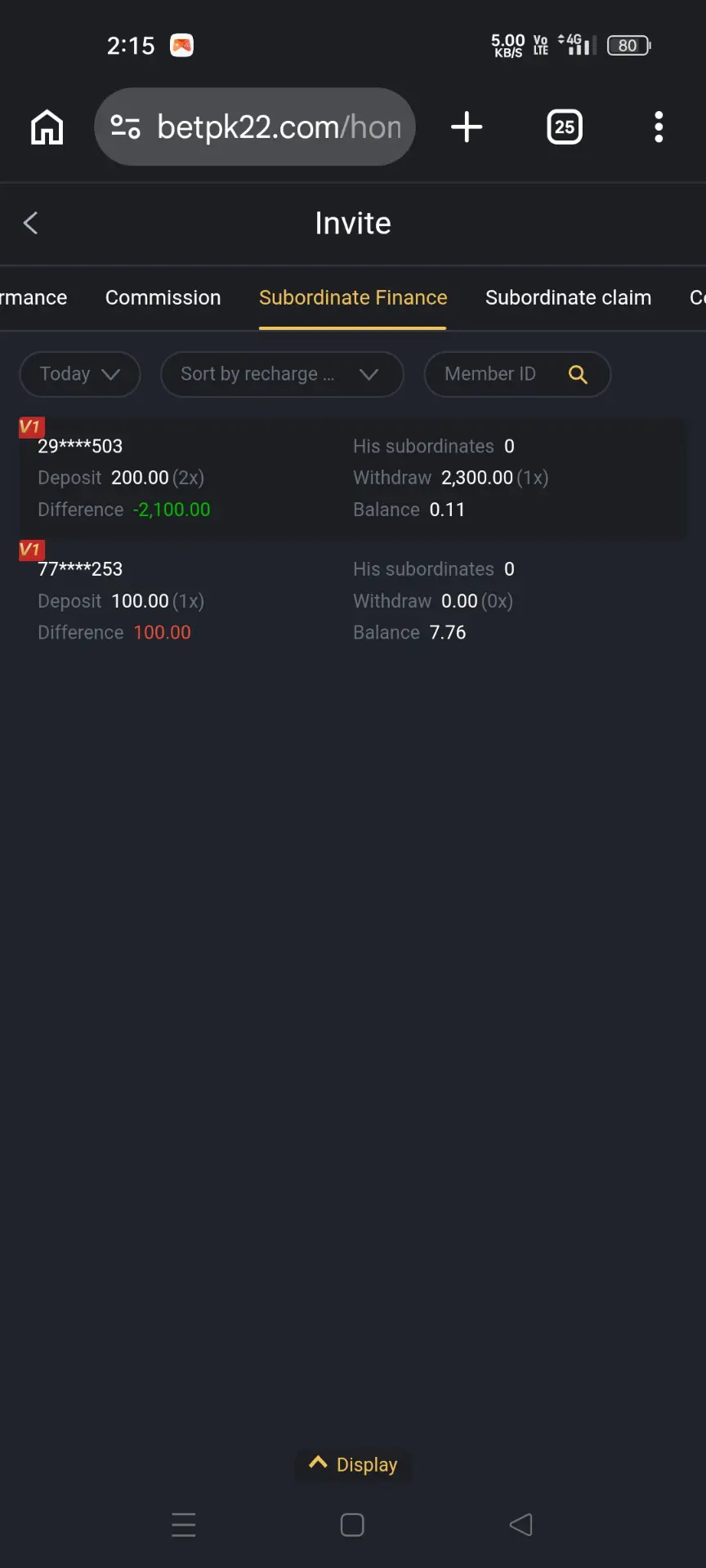Open a new browser tab

(x=467, y=127)
